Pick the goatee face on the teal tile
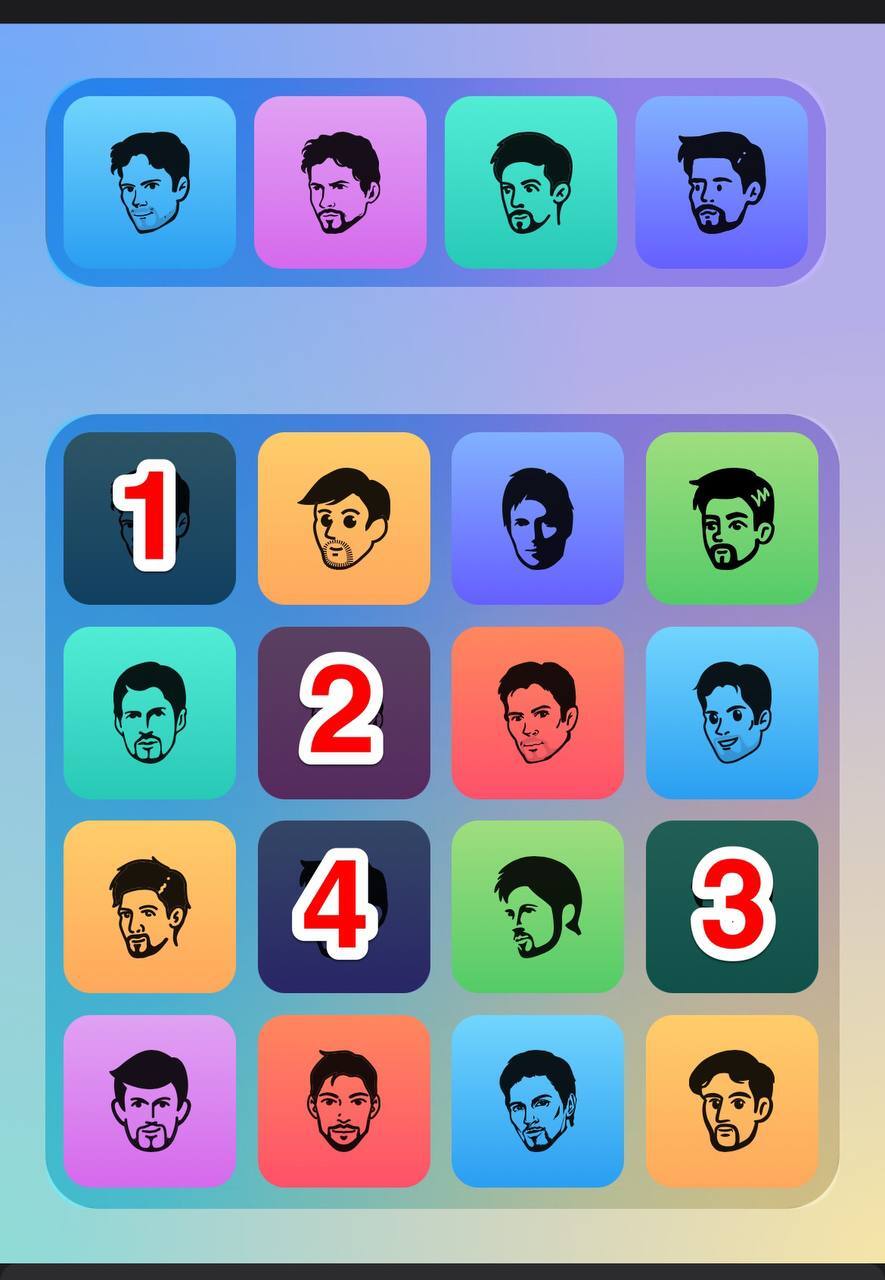Image resolution: width=885 pixels, height=1280 pixels. pos(150,712)
